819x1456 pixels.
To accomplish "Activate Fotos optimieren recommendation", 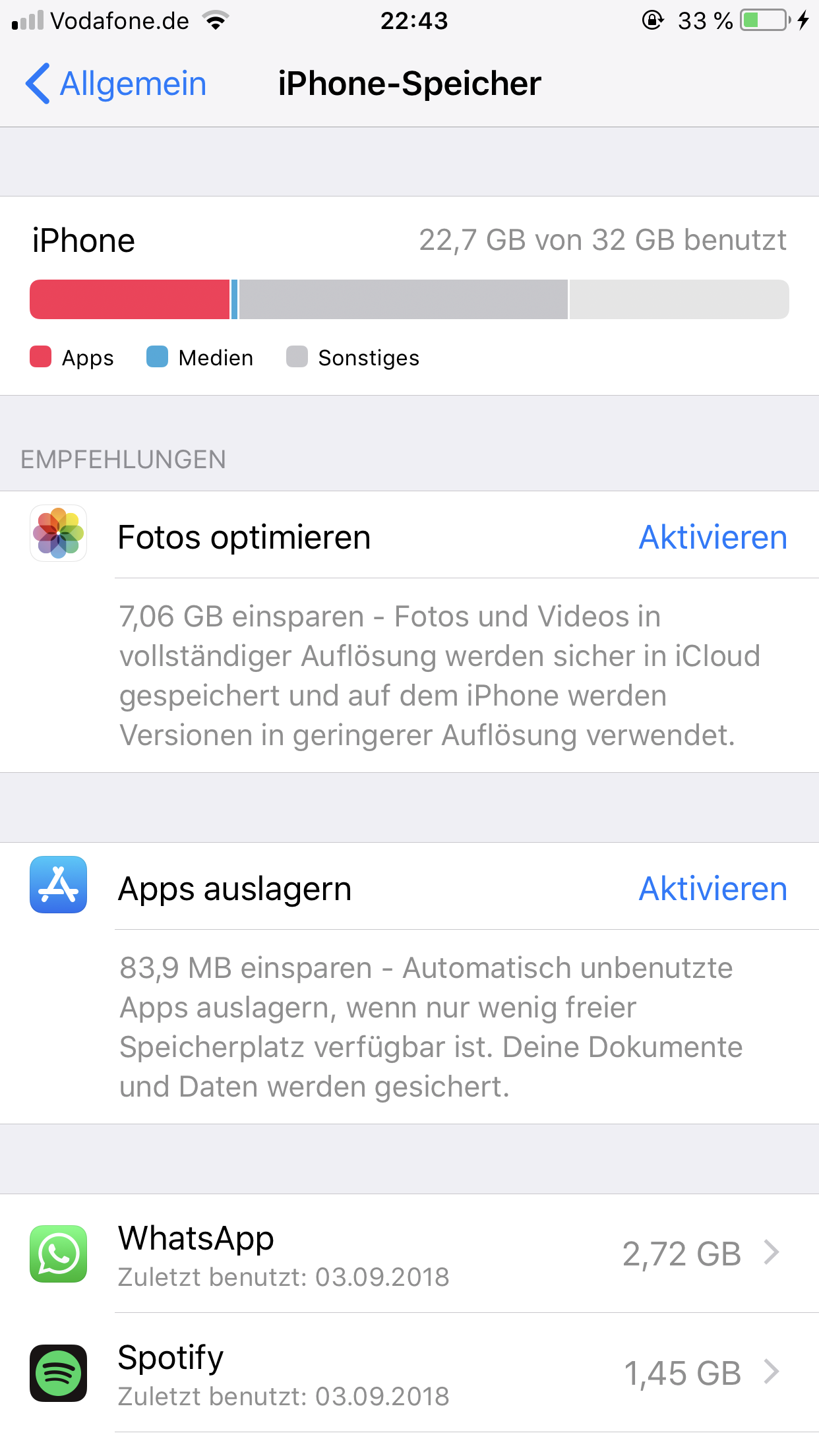I will pos(713,537).
